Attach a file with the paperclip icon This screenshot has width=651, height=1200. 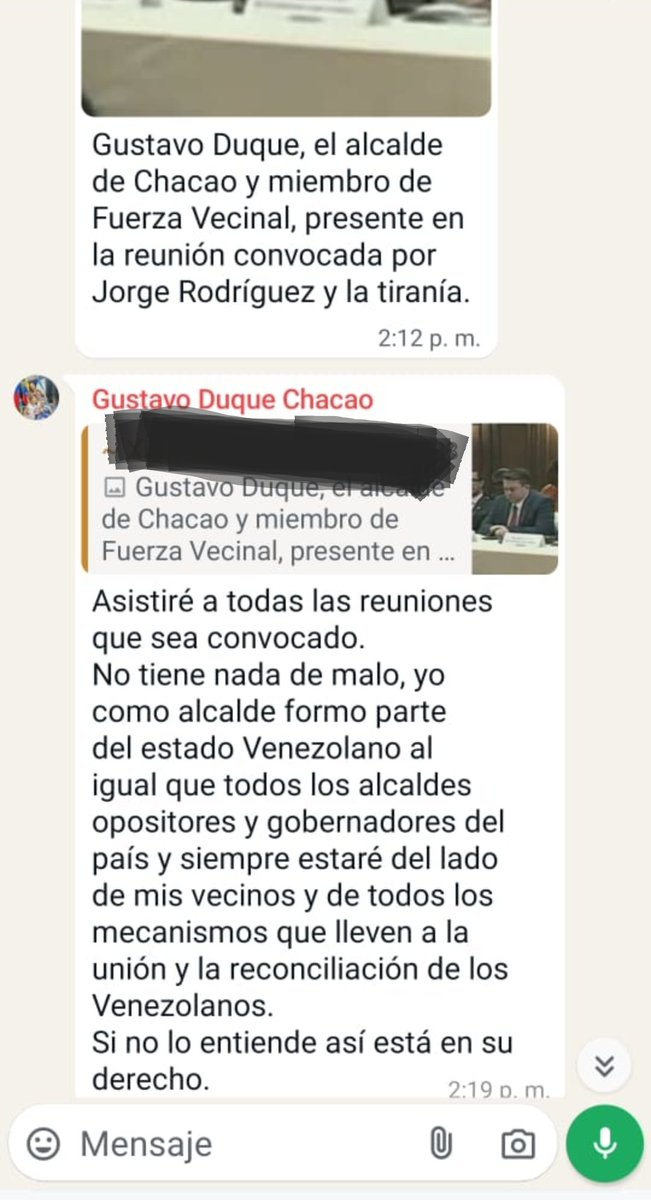[441, 1144]
